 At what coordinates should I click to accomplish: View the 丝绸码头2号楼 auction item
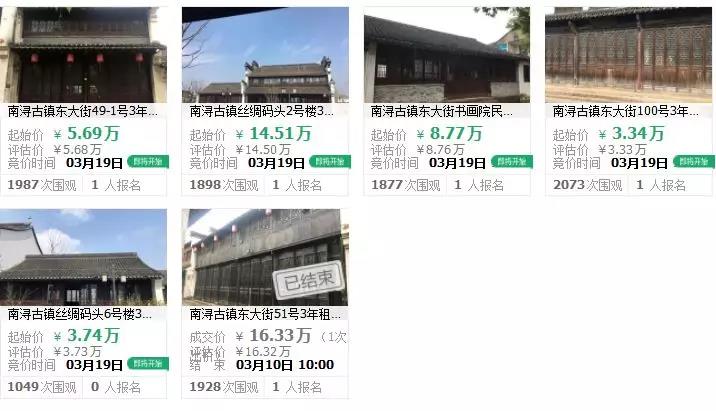tap(264, 111)
